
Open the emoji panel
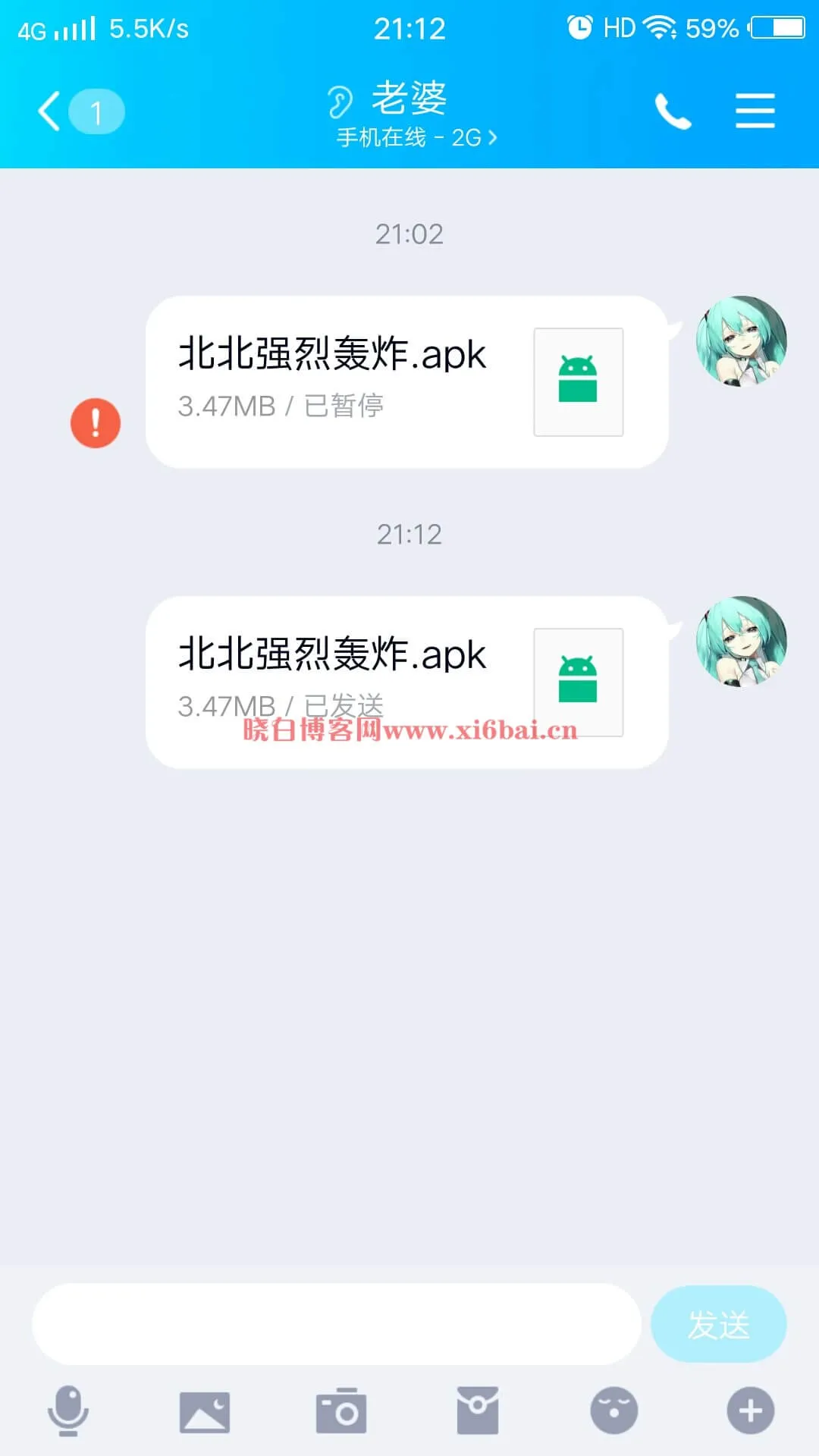(x=614, y=1411)
